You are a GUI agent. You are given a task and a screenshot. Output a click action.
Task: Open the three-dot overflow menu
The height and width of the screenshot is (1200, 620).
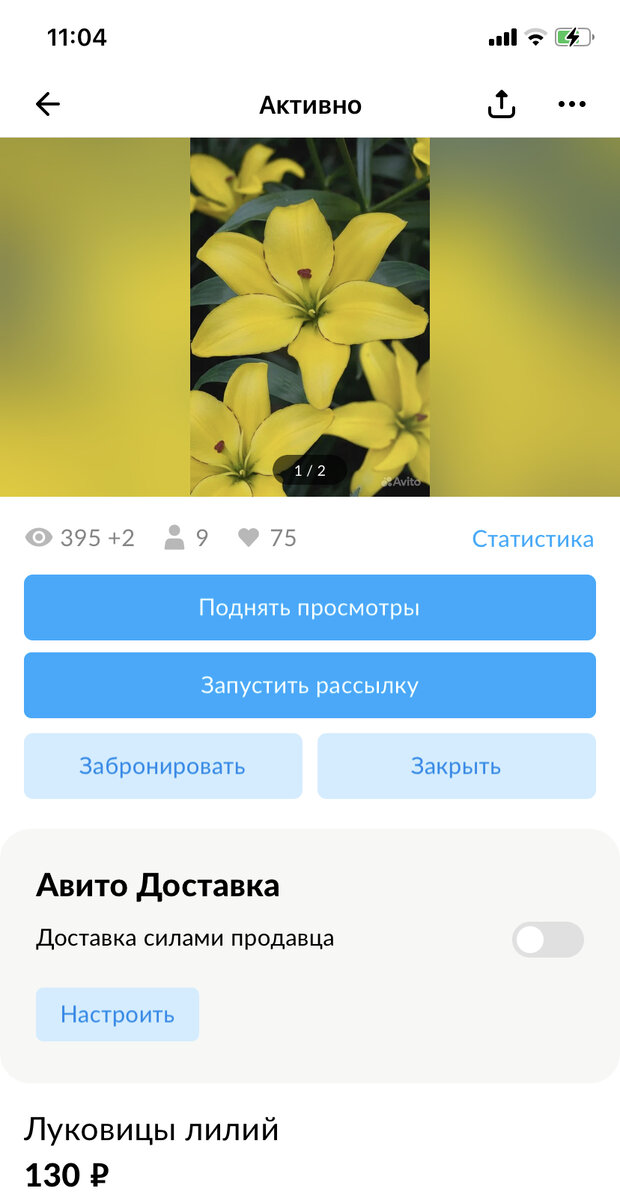pyautogui.click(x=572, y=104)
